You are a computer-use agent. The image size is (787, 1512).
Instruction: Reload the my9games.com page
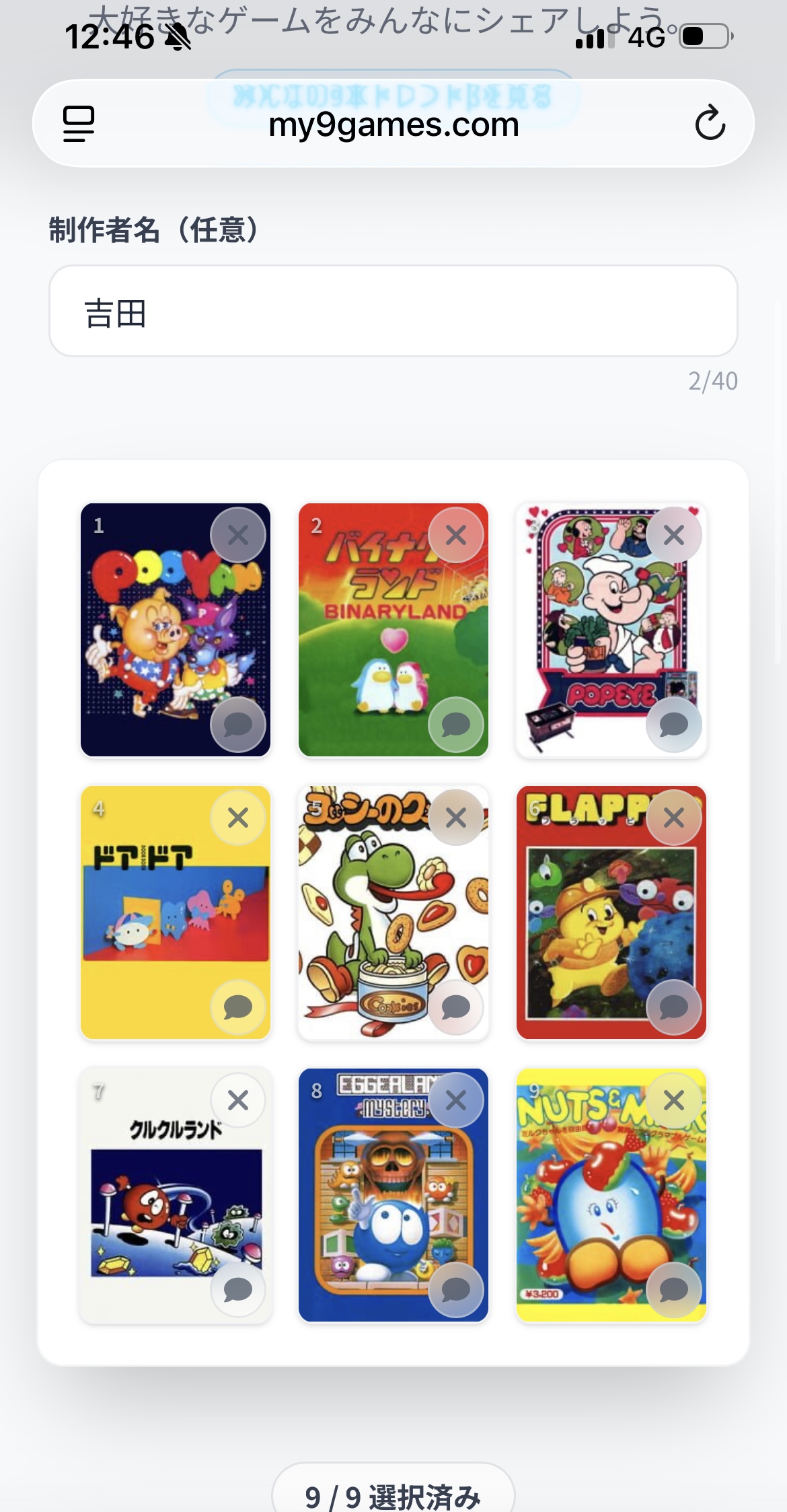[x=710, y=123]
